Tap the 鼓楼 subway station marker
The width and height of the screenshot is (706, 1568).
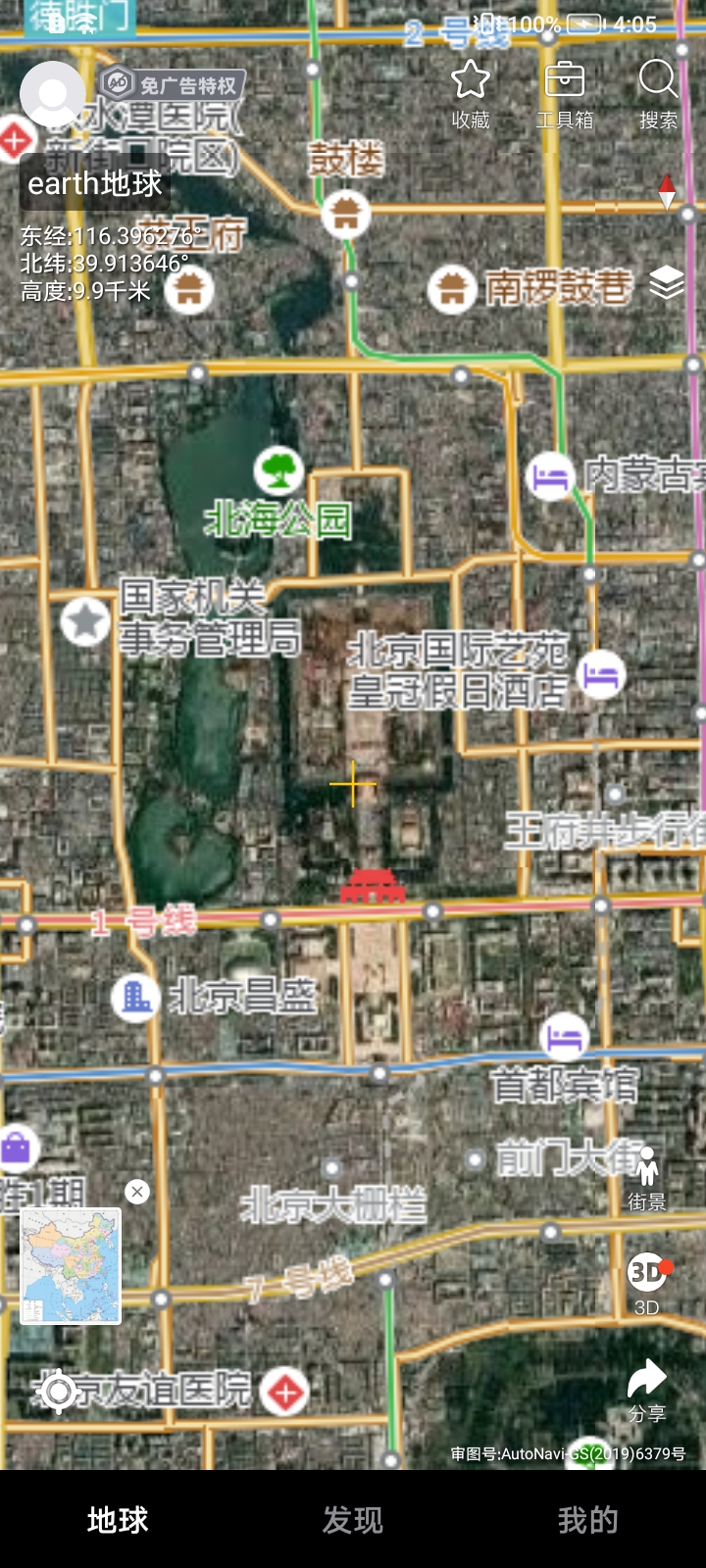click(x=347, y=214)
